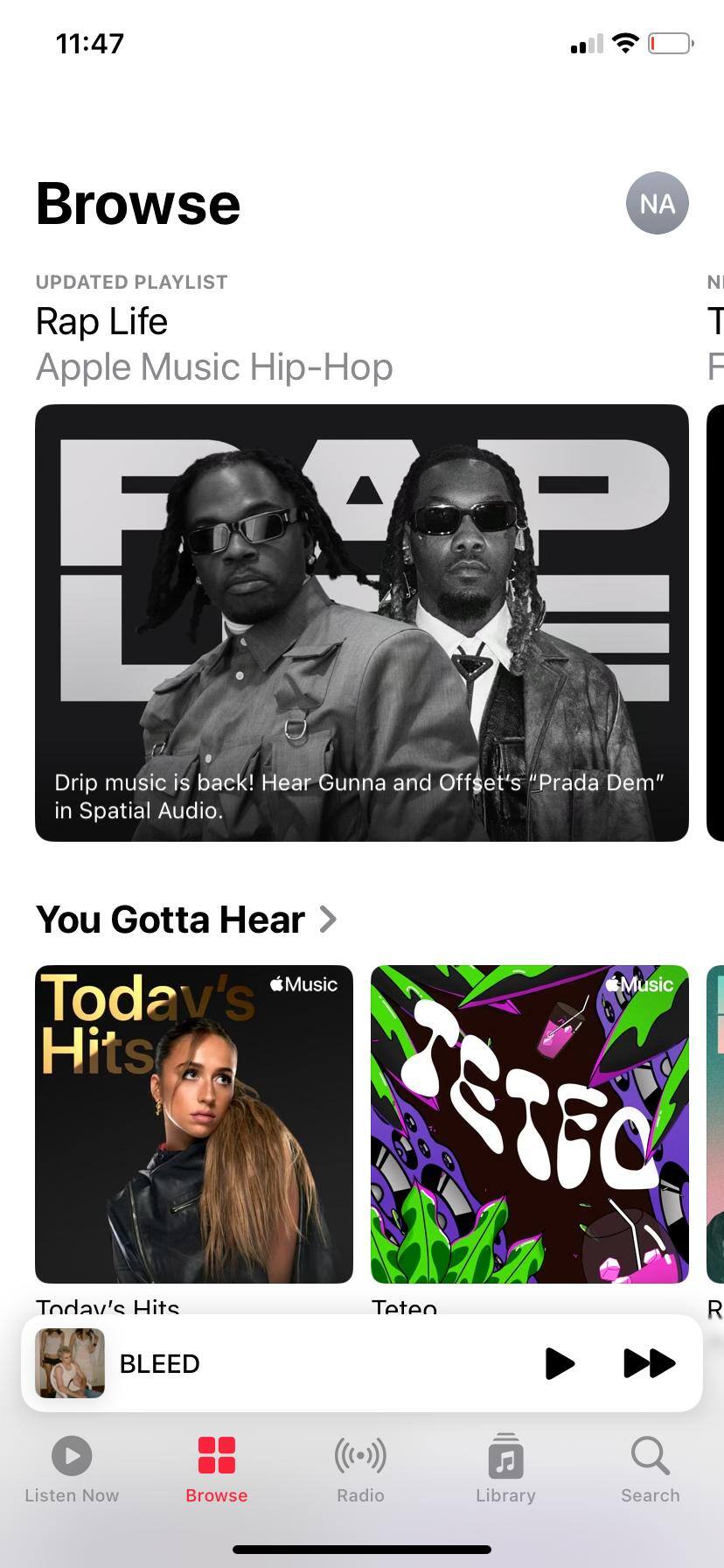The width and height of the screenshot is (724, 1568).
Task: Open the Teteo playlist
Action: coord(529,1123)
